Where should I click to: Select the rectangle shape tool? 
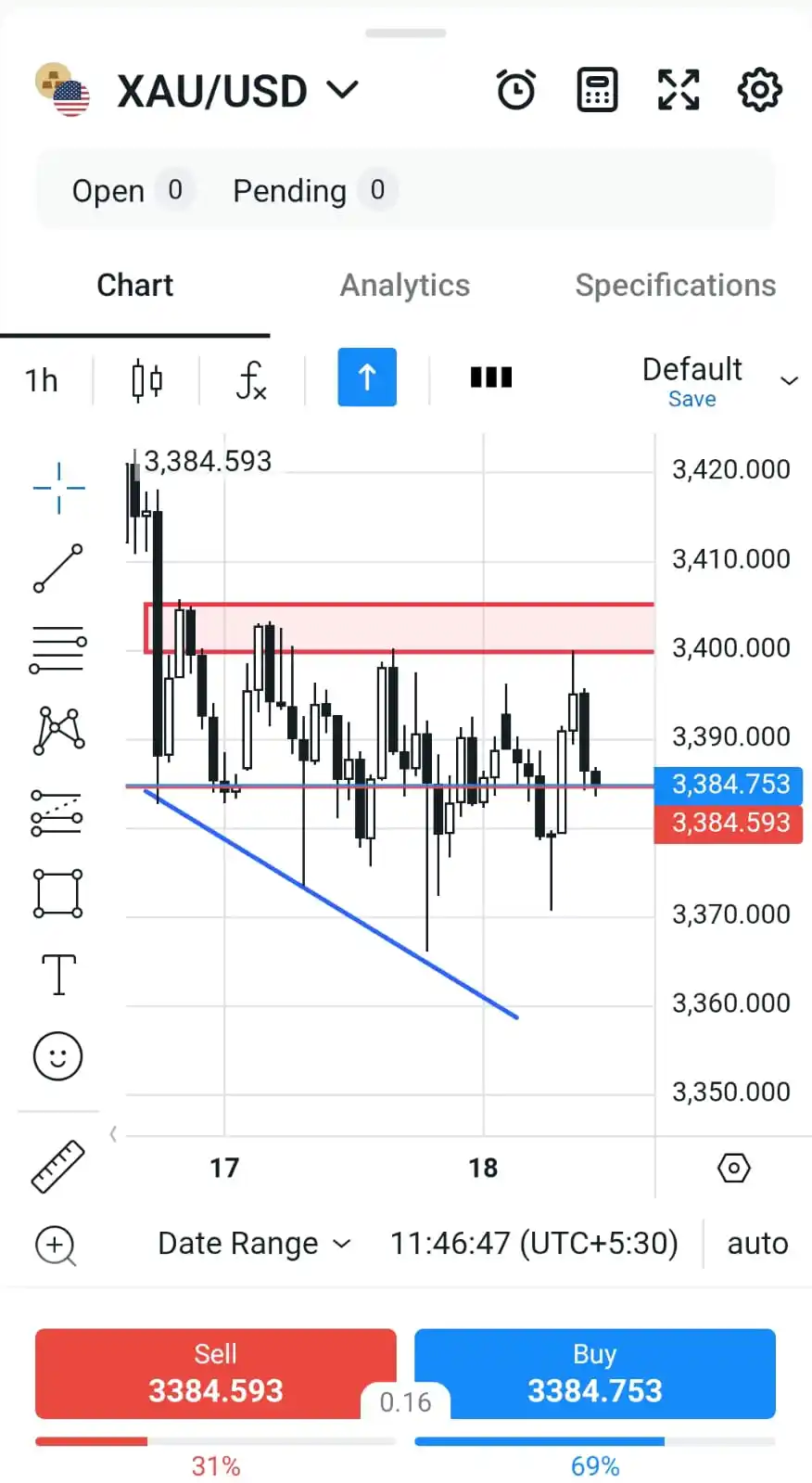[x=57, y=893]
